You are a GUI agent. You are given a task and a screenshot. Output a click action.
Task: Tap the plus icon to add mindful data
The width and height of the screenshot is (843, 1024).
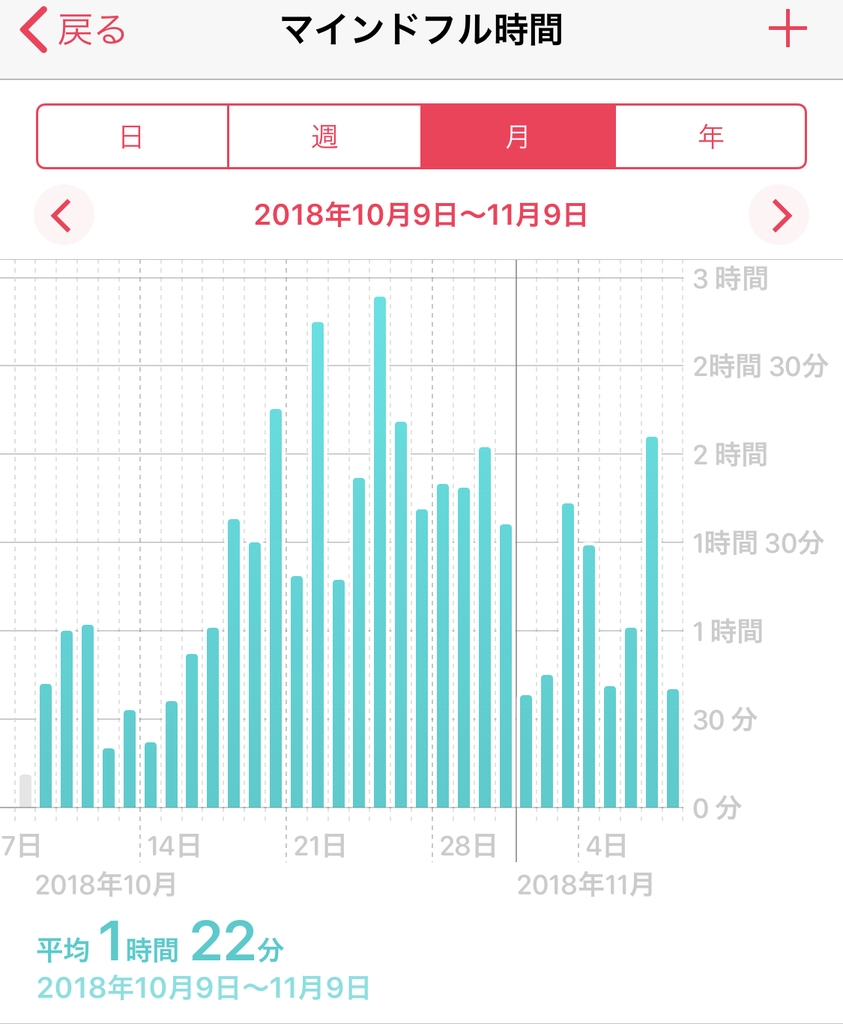pos(789,28)
